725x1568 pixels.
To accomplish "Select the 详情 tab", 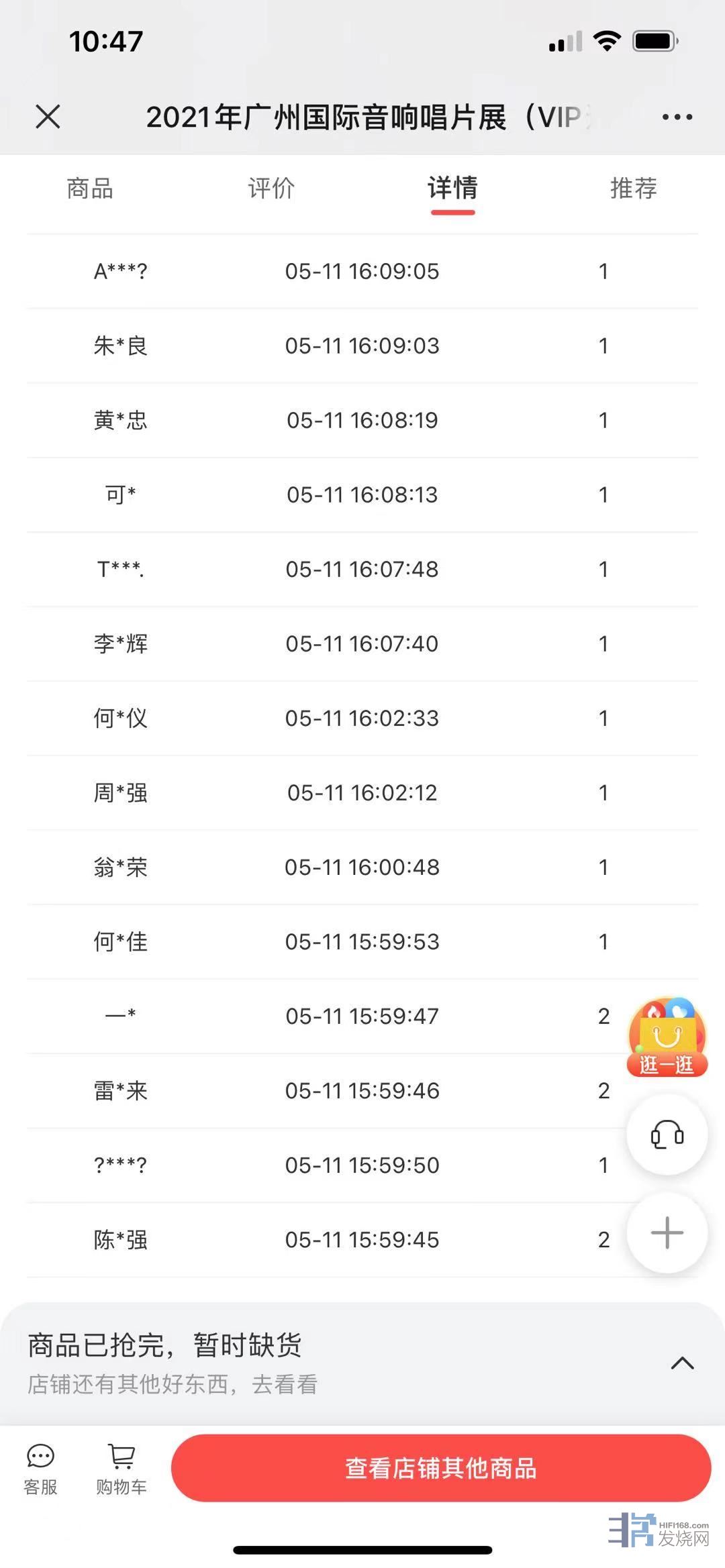I will click(452, 189).
